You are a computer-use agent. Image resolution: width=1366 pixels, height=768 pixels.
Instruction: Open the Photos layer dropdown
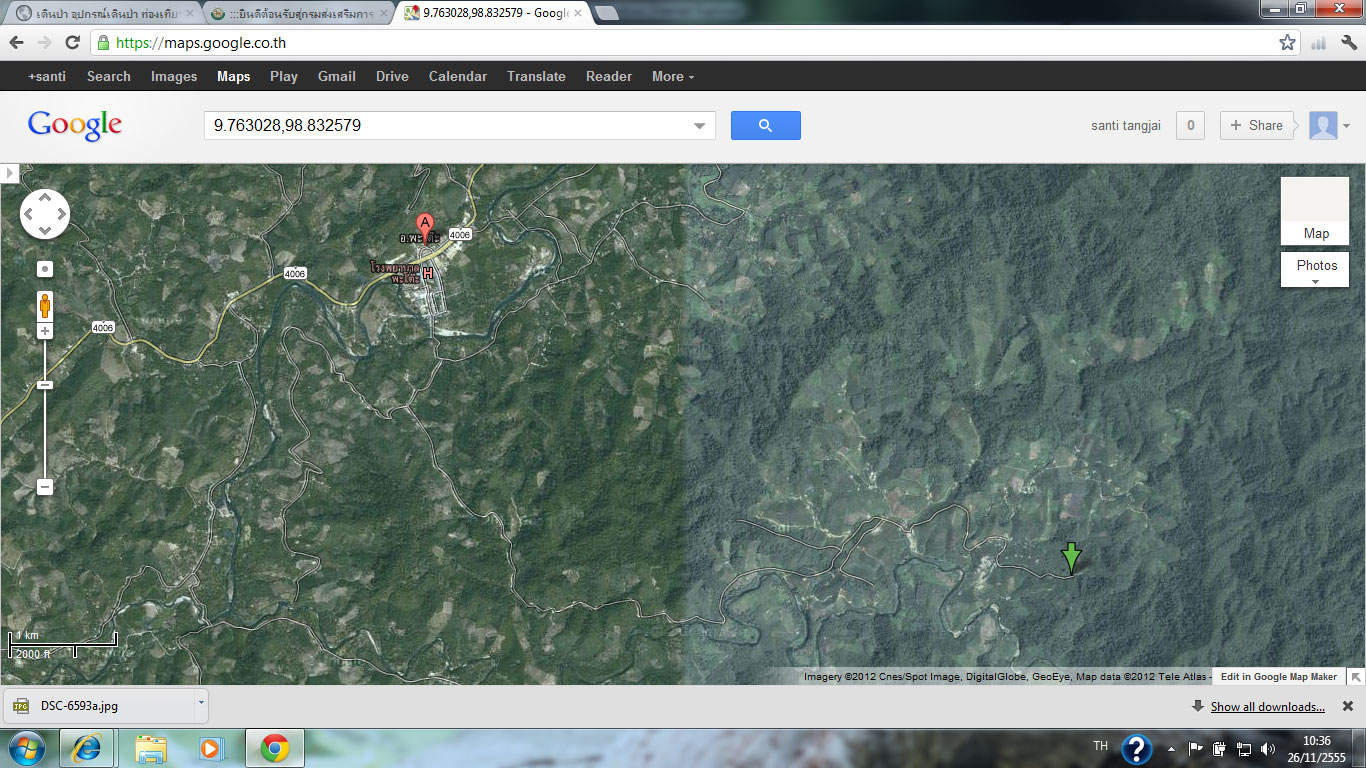pos(1315,268)
